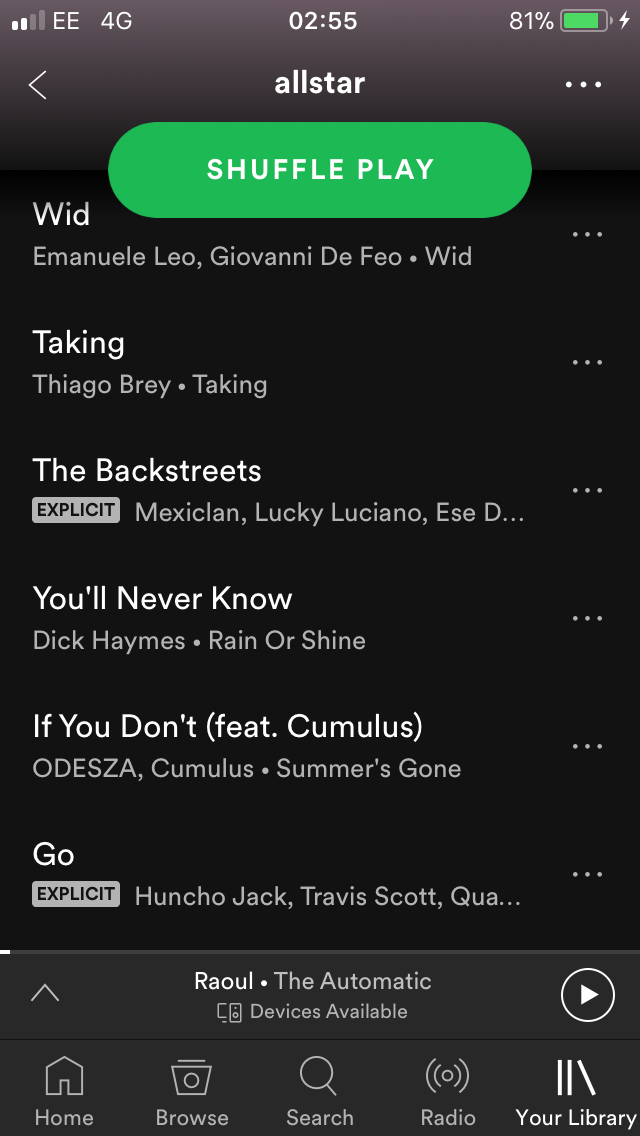Open more options for The Backstreets
640x1136 pixels.
coord(587,491)
